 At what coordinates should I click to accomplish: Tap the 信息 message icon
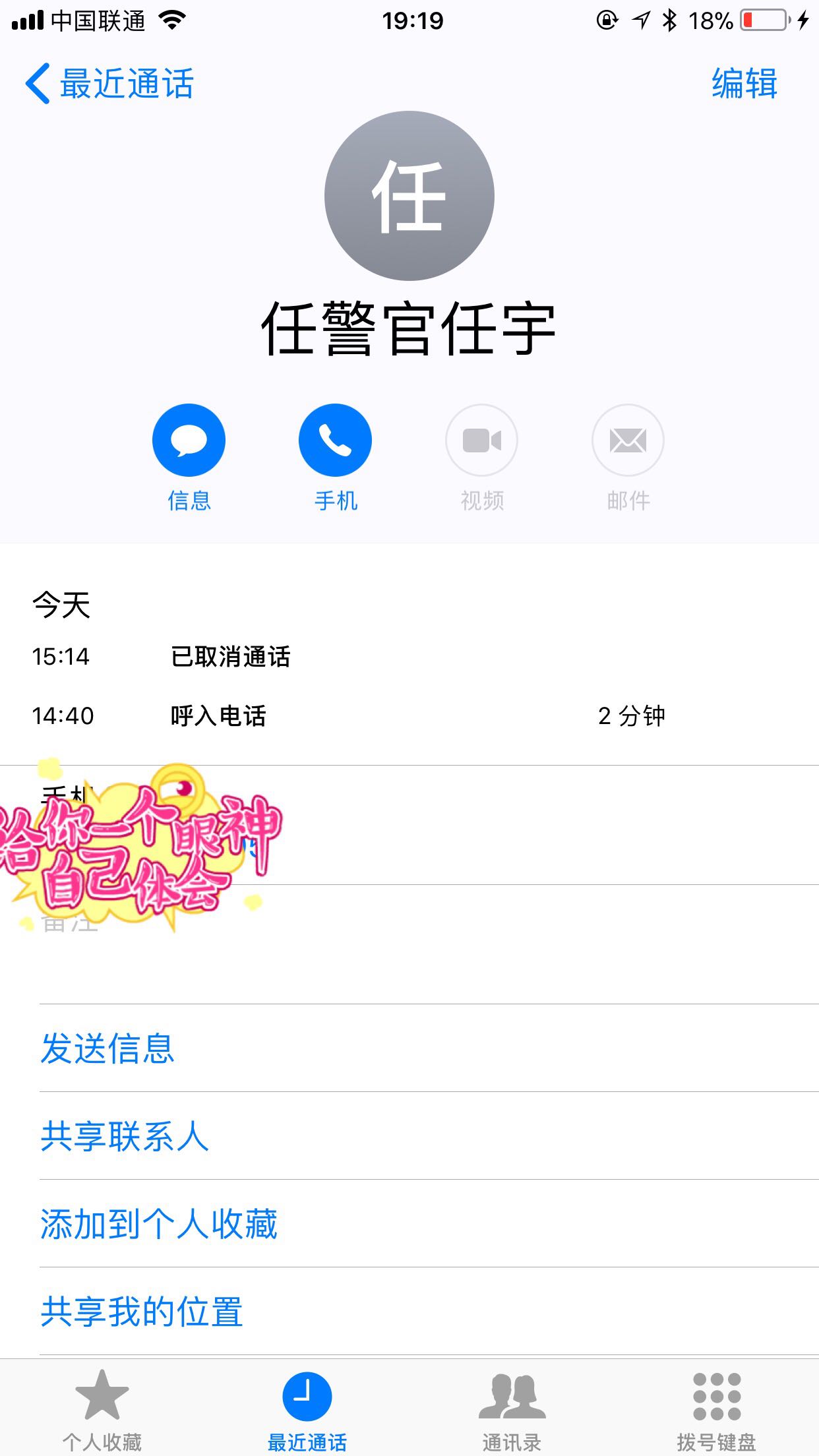[189, 440]
